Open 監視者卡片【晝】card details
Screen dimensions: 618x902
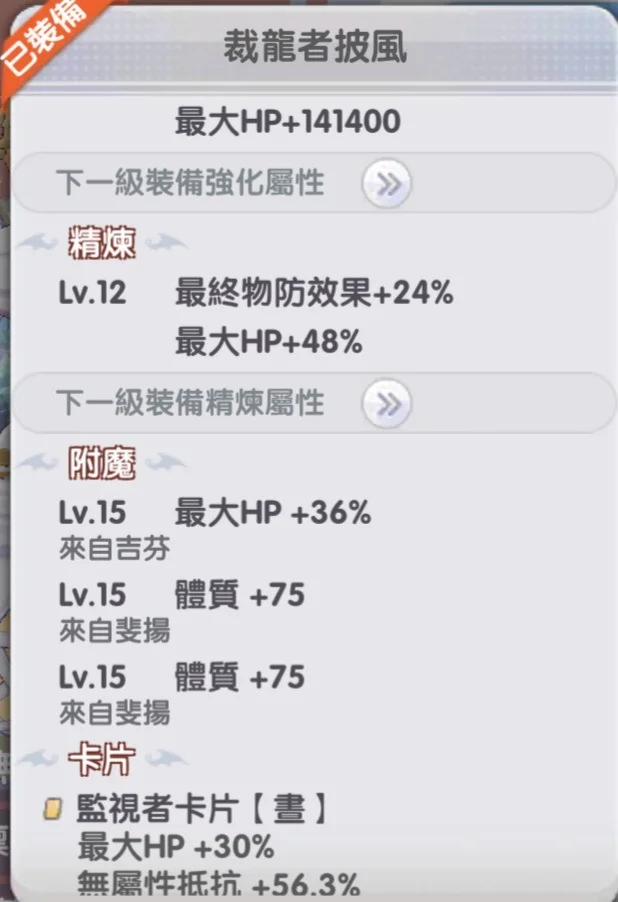click(201, 808)
